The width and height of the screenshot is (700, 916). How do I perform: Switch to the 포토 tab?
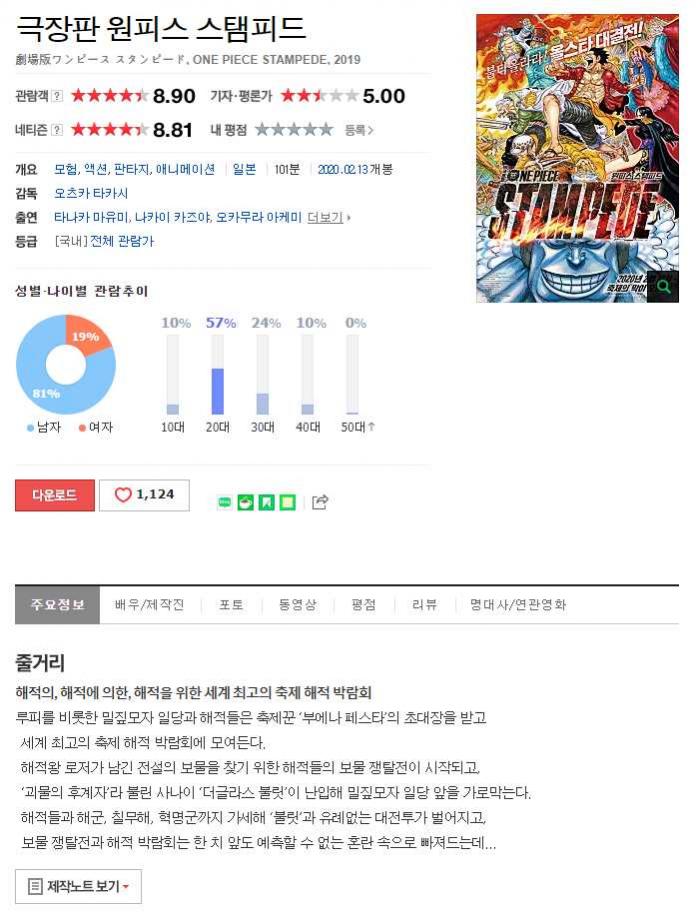click(x=231, y=605)
